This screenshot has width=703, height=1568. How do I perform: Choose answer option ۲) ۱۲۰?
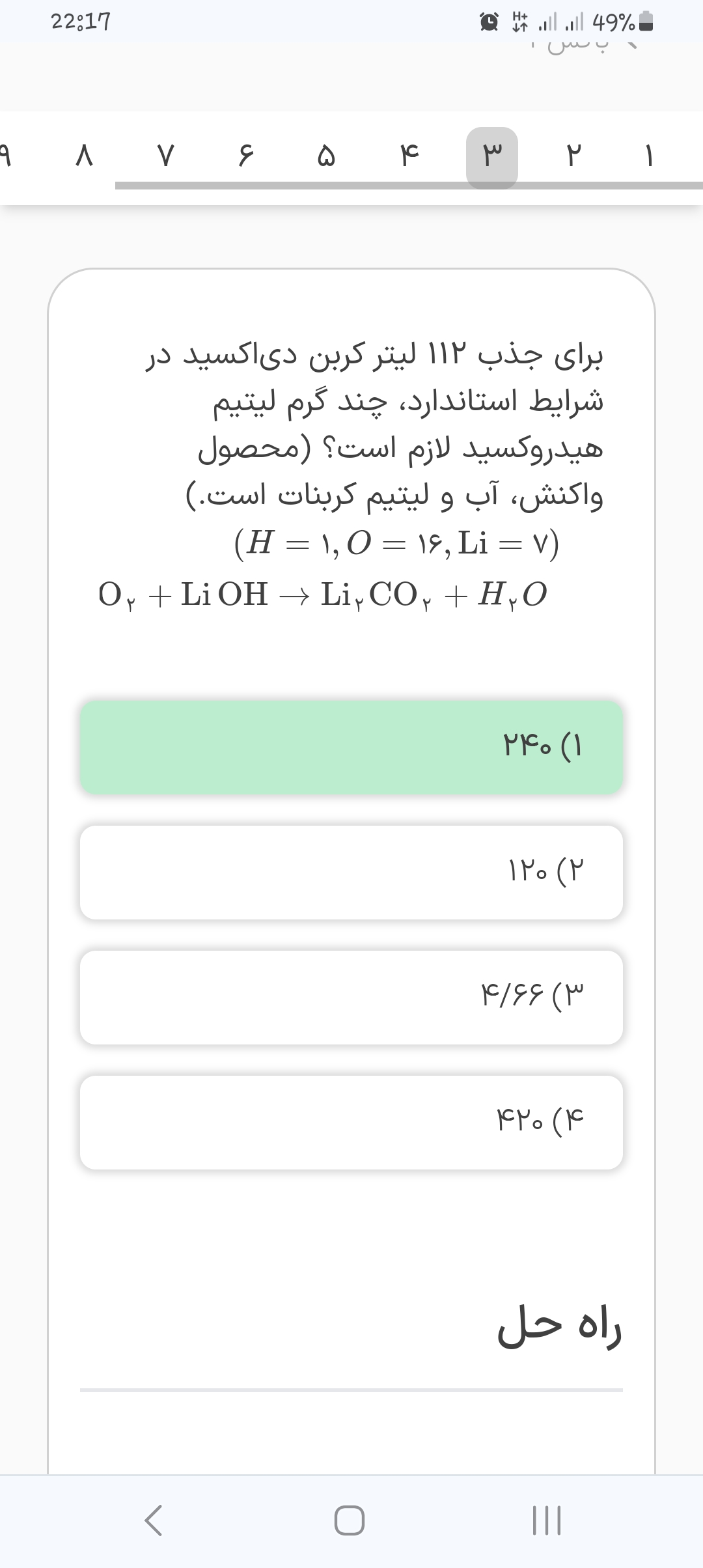tap(351, 872)
